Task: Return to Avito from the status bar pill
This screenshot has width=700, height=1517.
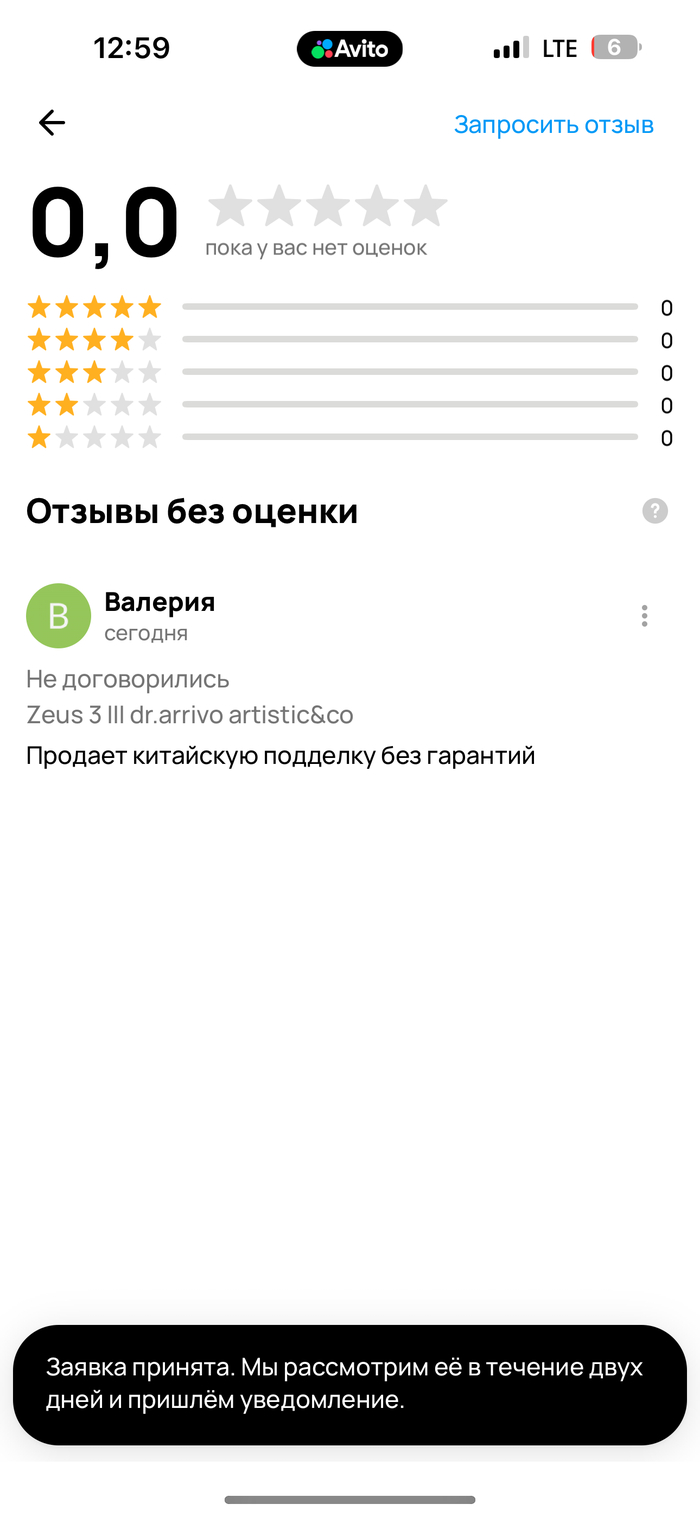Action: pos(349,48)
